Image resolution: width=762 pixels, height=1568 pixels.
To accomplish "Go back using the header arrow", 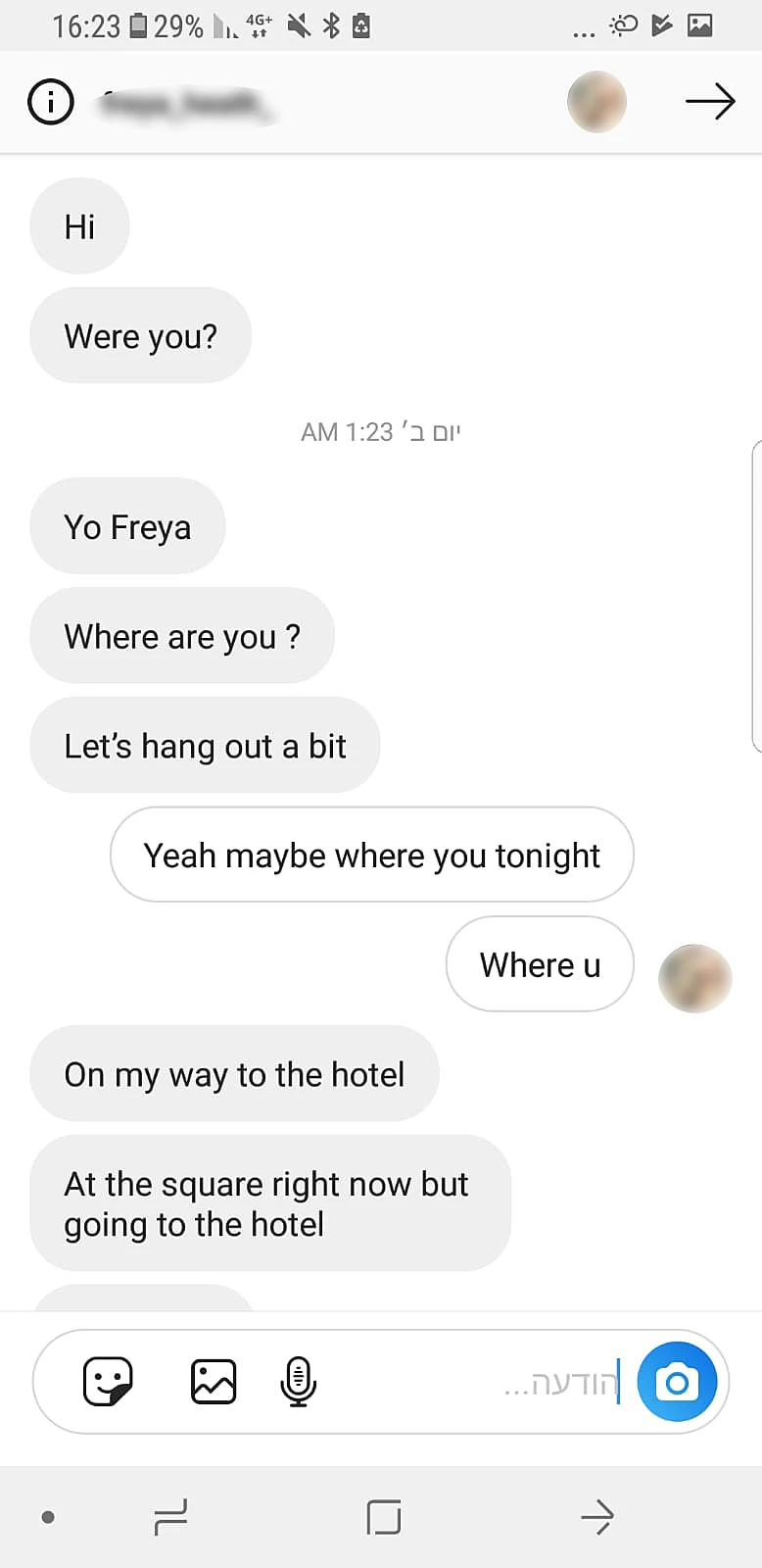I will pos(709,101).
